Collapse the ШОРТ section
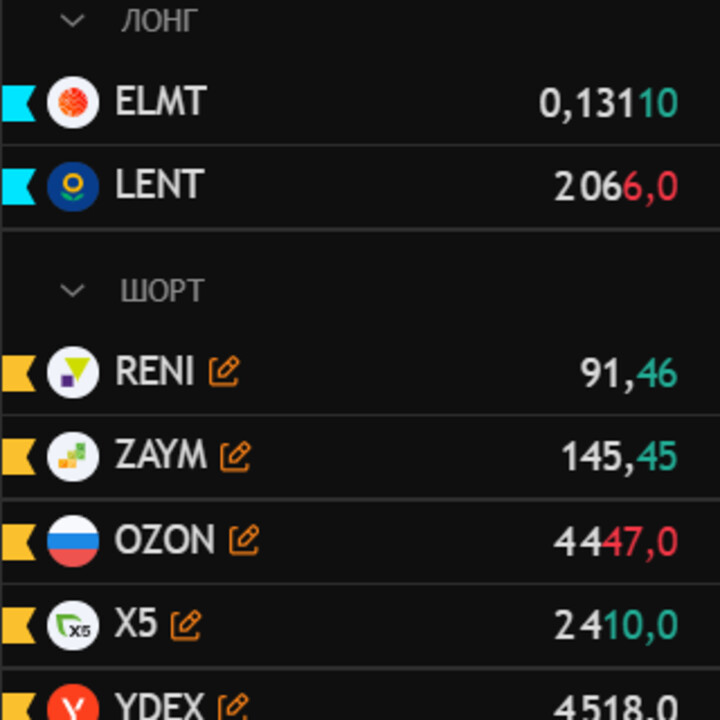 (x=73, y=291)
